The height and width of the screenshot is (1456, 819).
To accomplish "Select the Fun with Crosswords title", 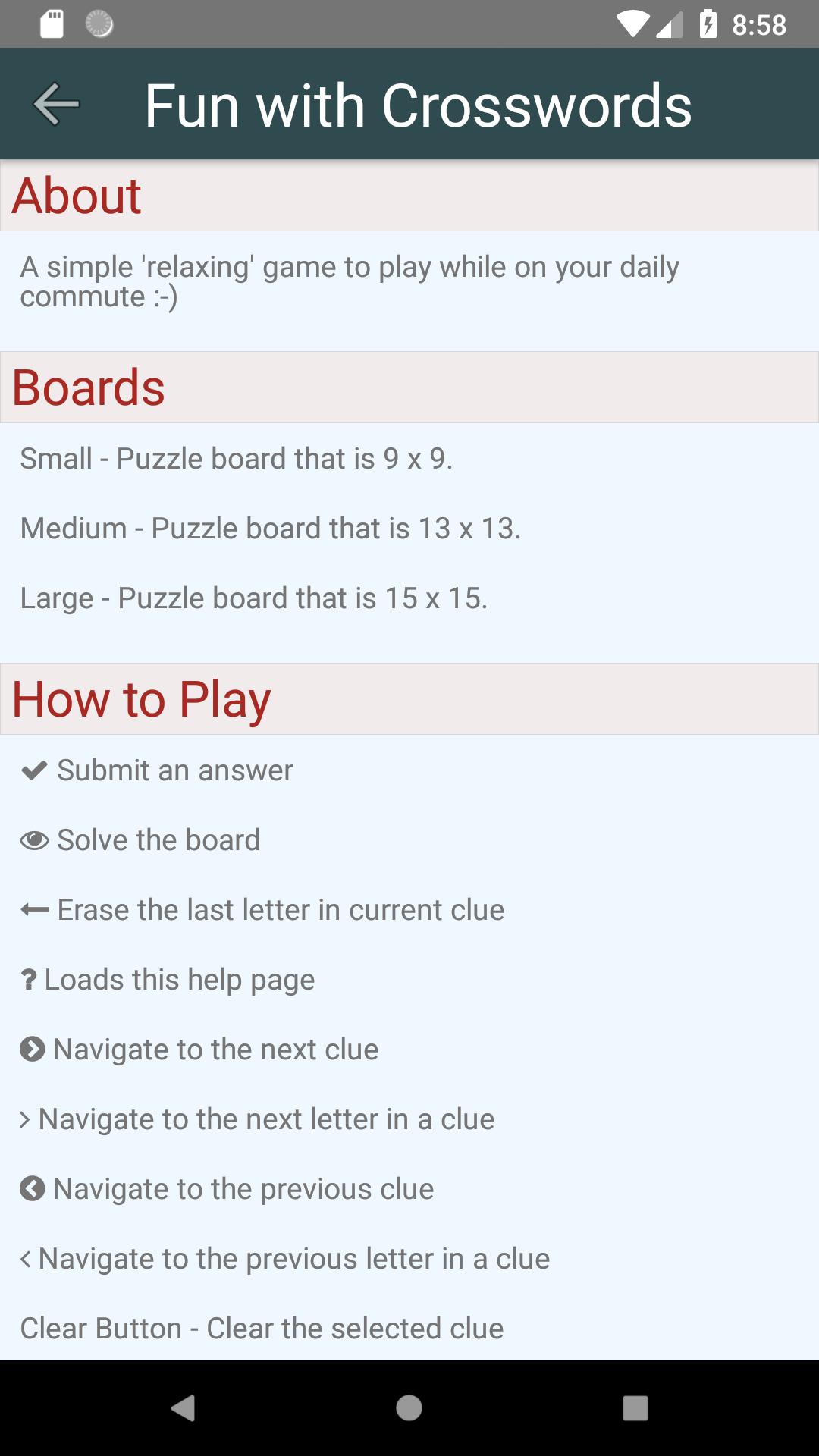I will [x=419, y=104].
